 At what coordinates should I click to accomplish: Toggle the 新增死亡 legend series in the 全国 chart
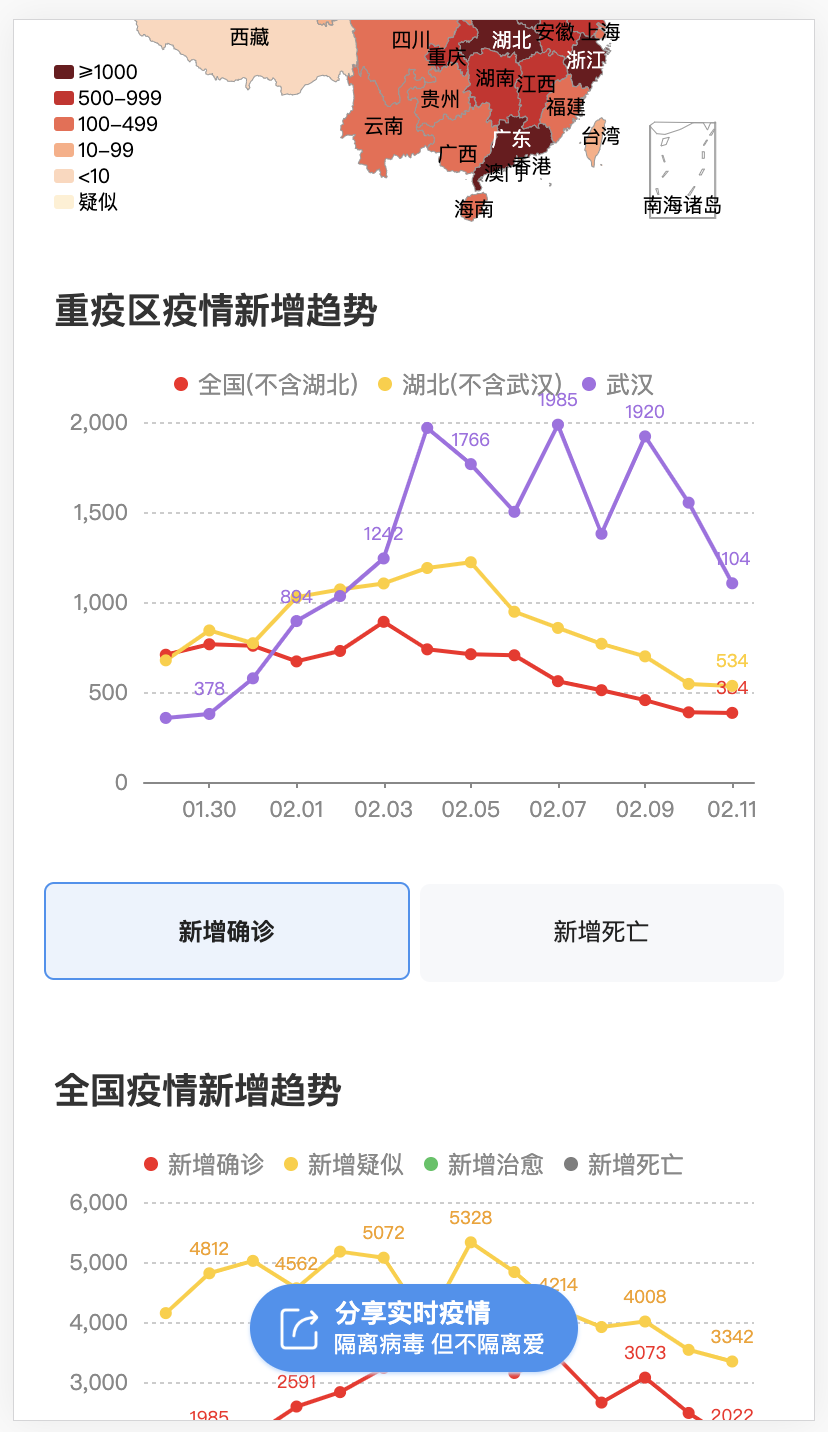point(625,1164)
